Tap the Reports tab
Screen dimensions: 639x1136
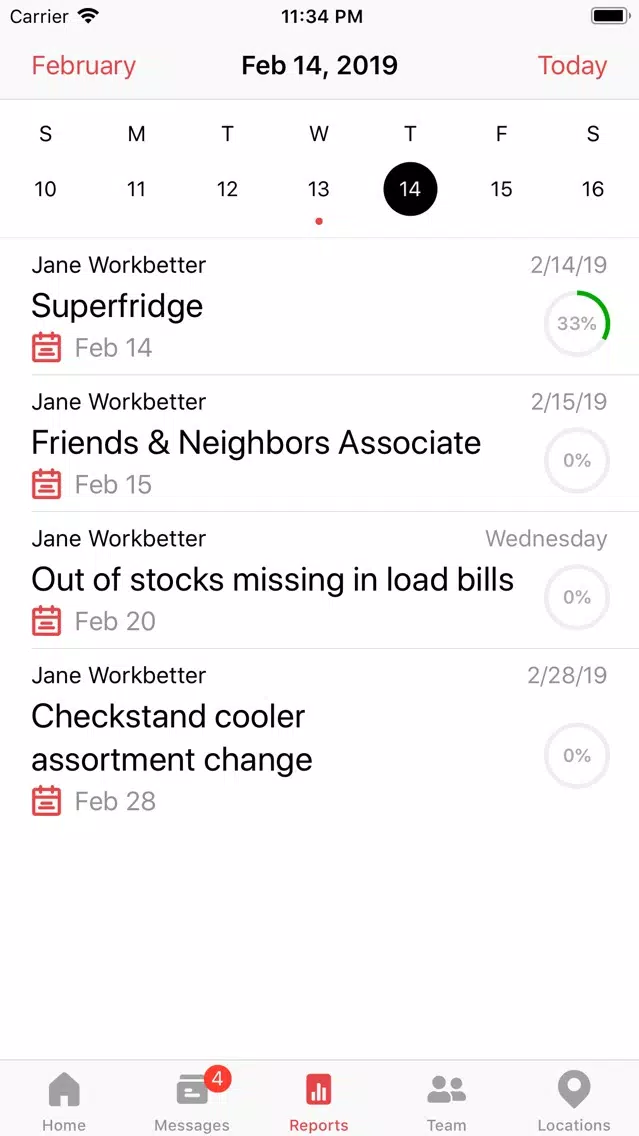click(x=319, y=1100)
